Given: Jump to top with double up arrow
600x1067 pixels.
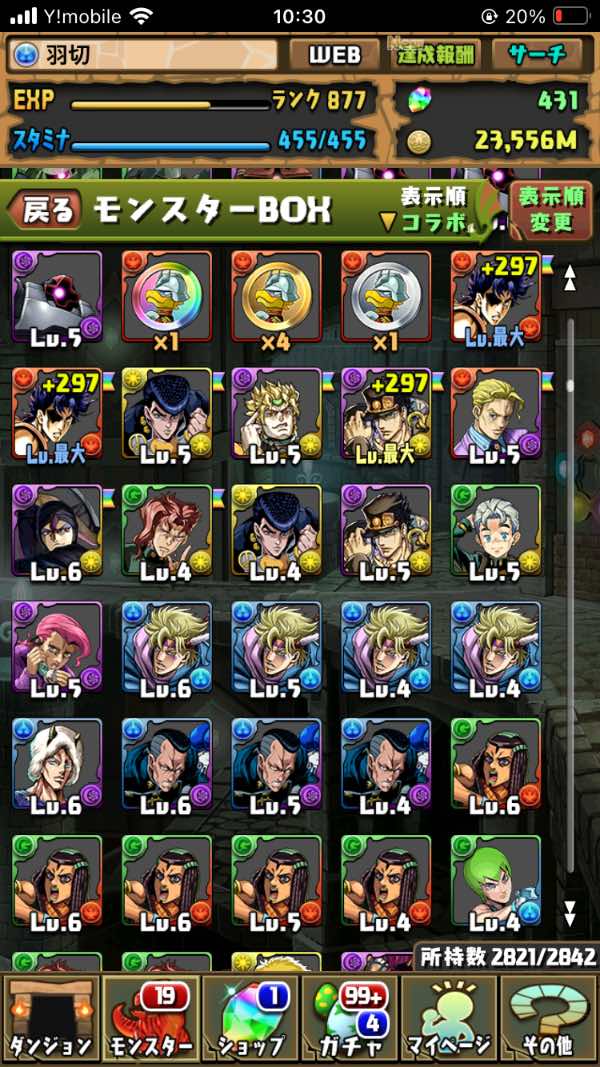Looking at the screenshot, I should (570, 277).
